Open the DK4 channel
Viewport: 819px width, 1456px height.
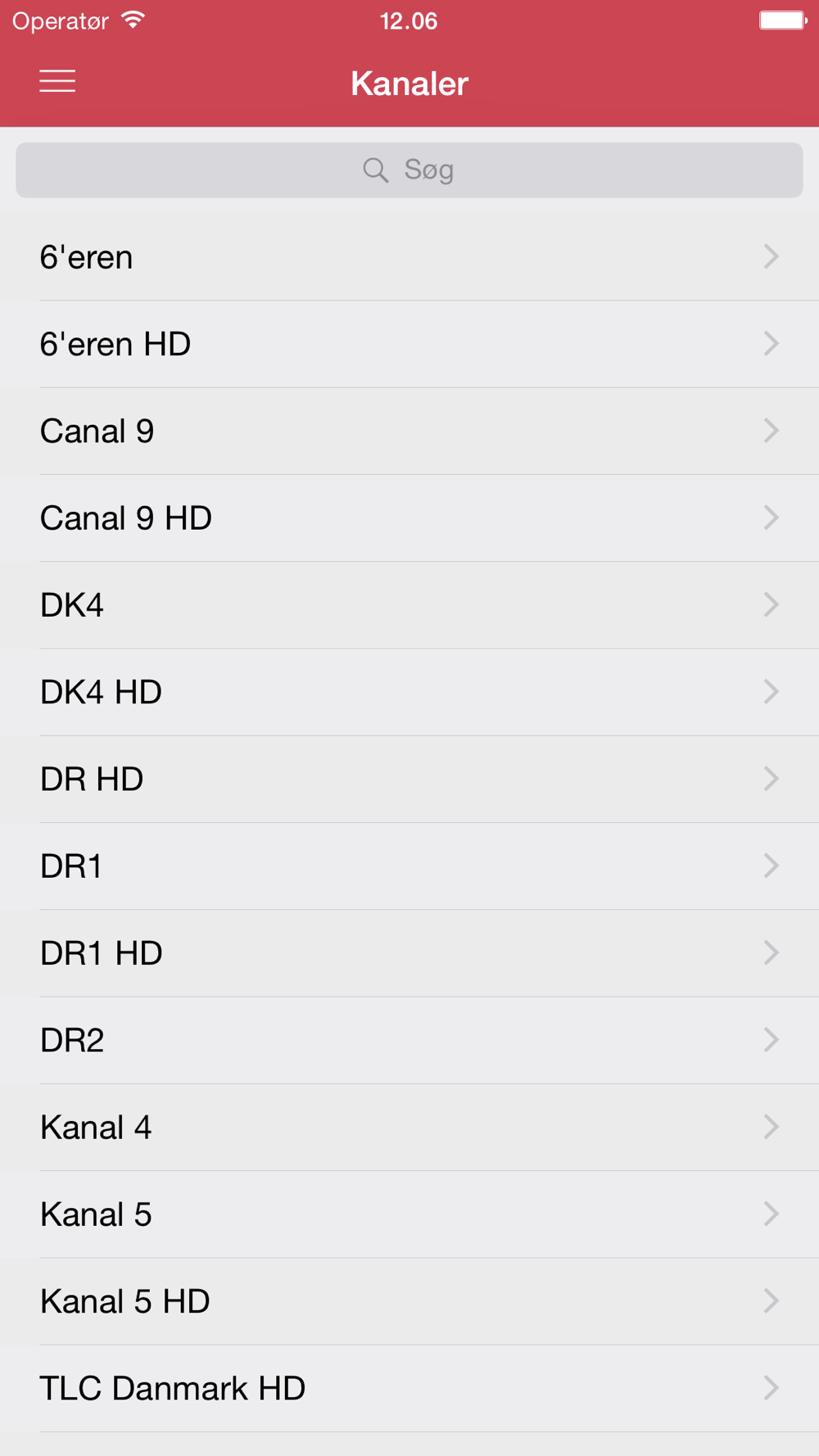tap(409, 605)
